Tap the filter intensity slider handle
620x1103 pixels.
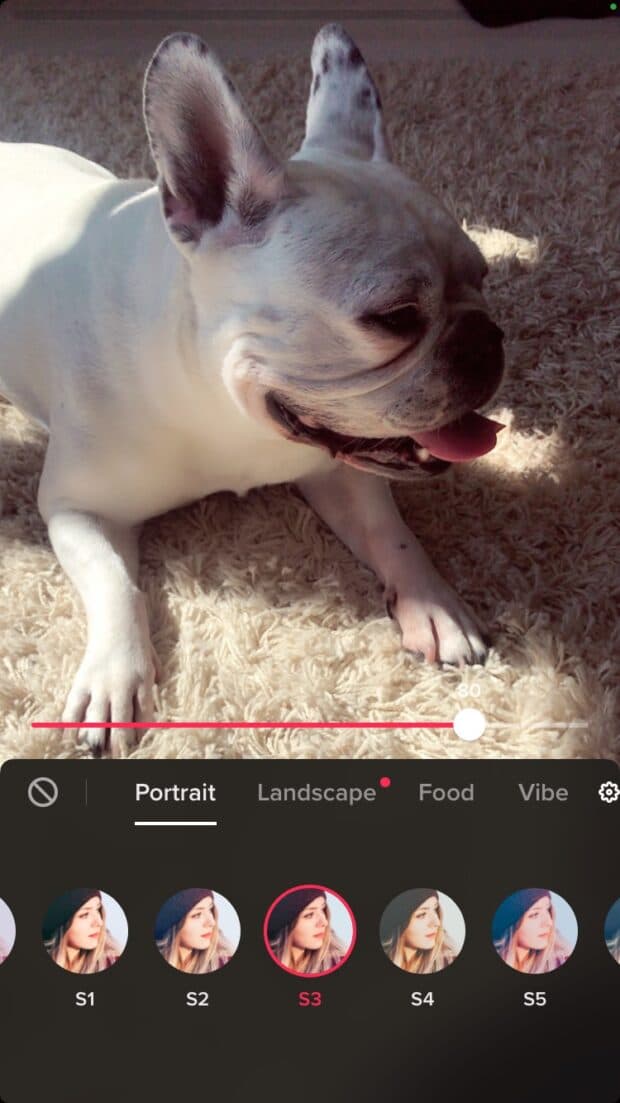coord(469,725)
